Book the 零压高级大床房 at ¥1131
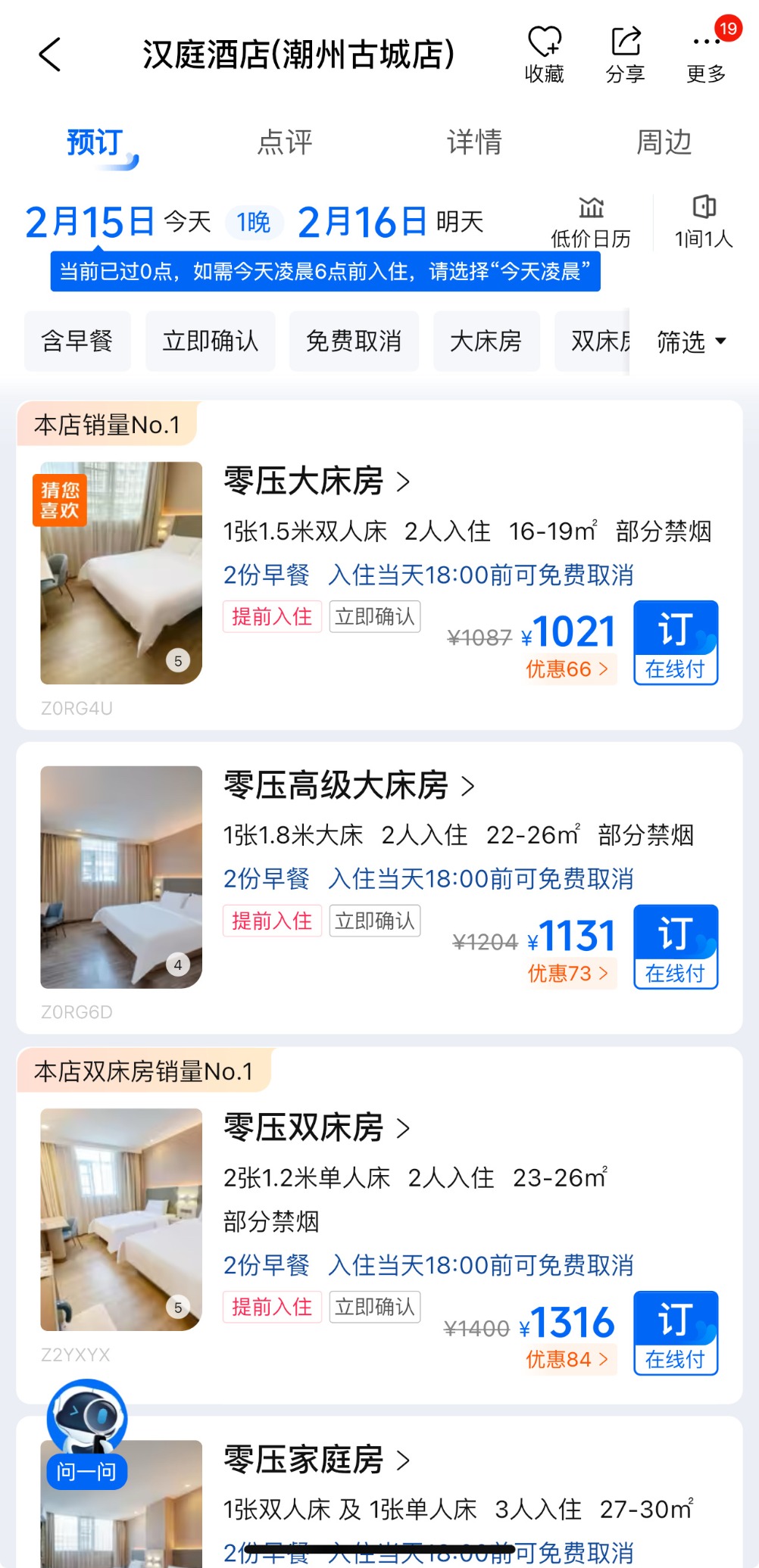The width and height of the screenshot is (759, 1568). click(x=675, y=946)
